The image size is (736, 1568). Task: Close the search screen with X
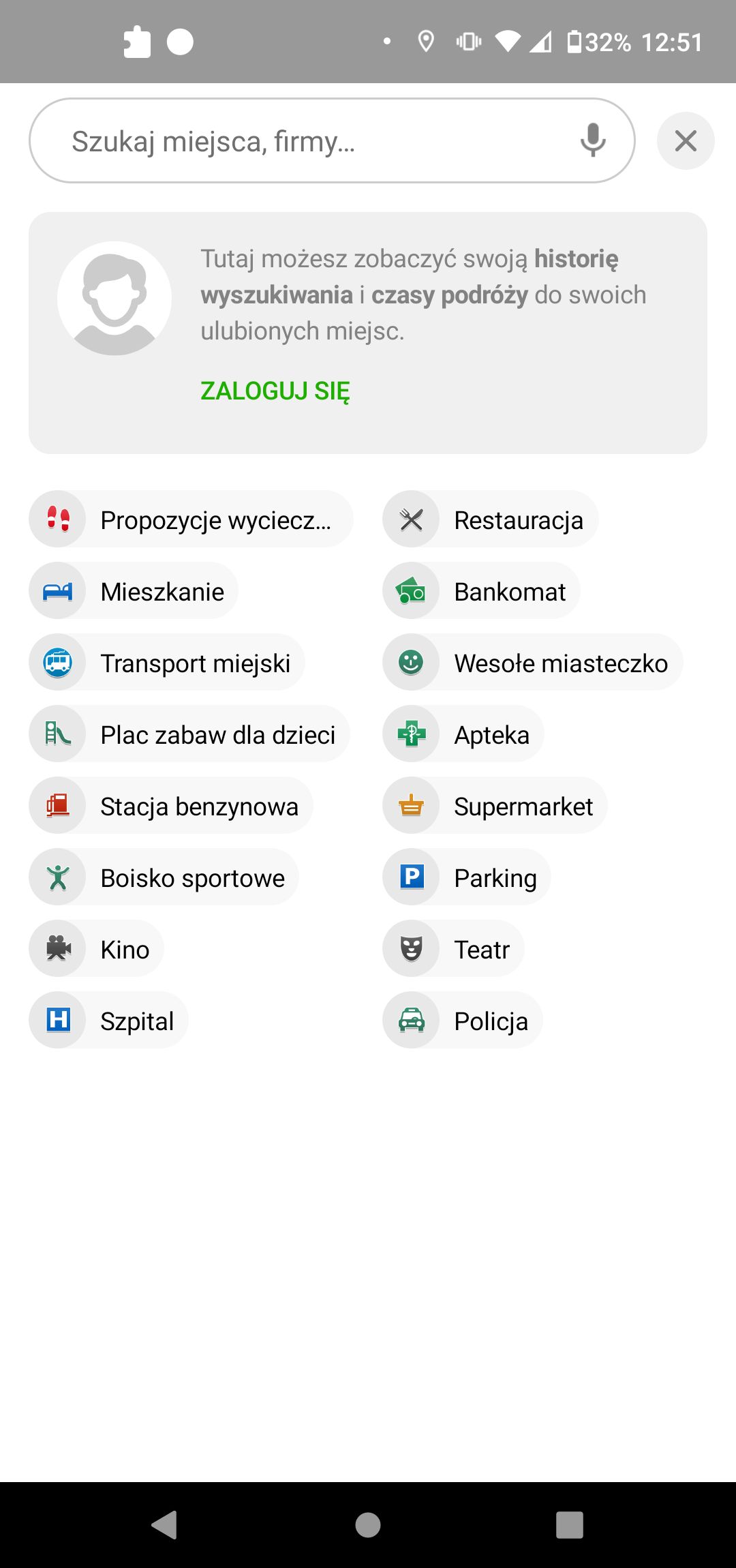point(686,140)
